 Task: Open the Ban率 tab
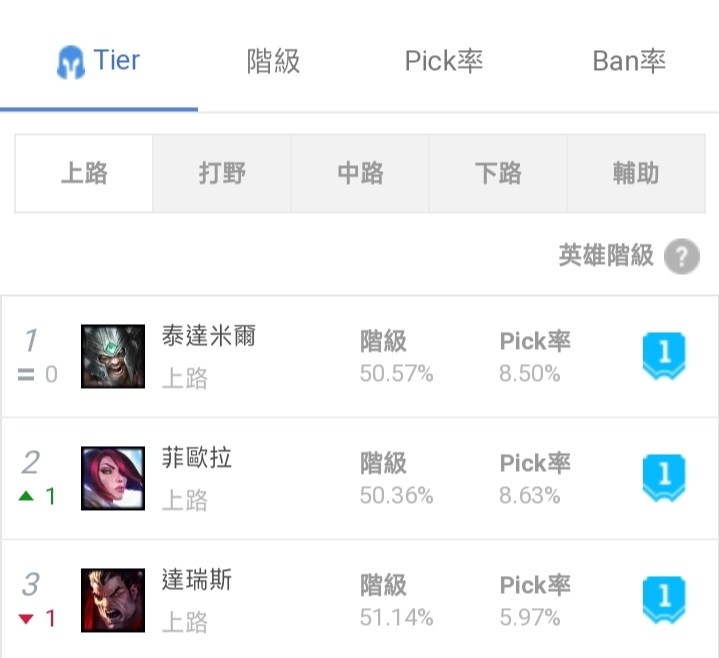click(629, 62)
